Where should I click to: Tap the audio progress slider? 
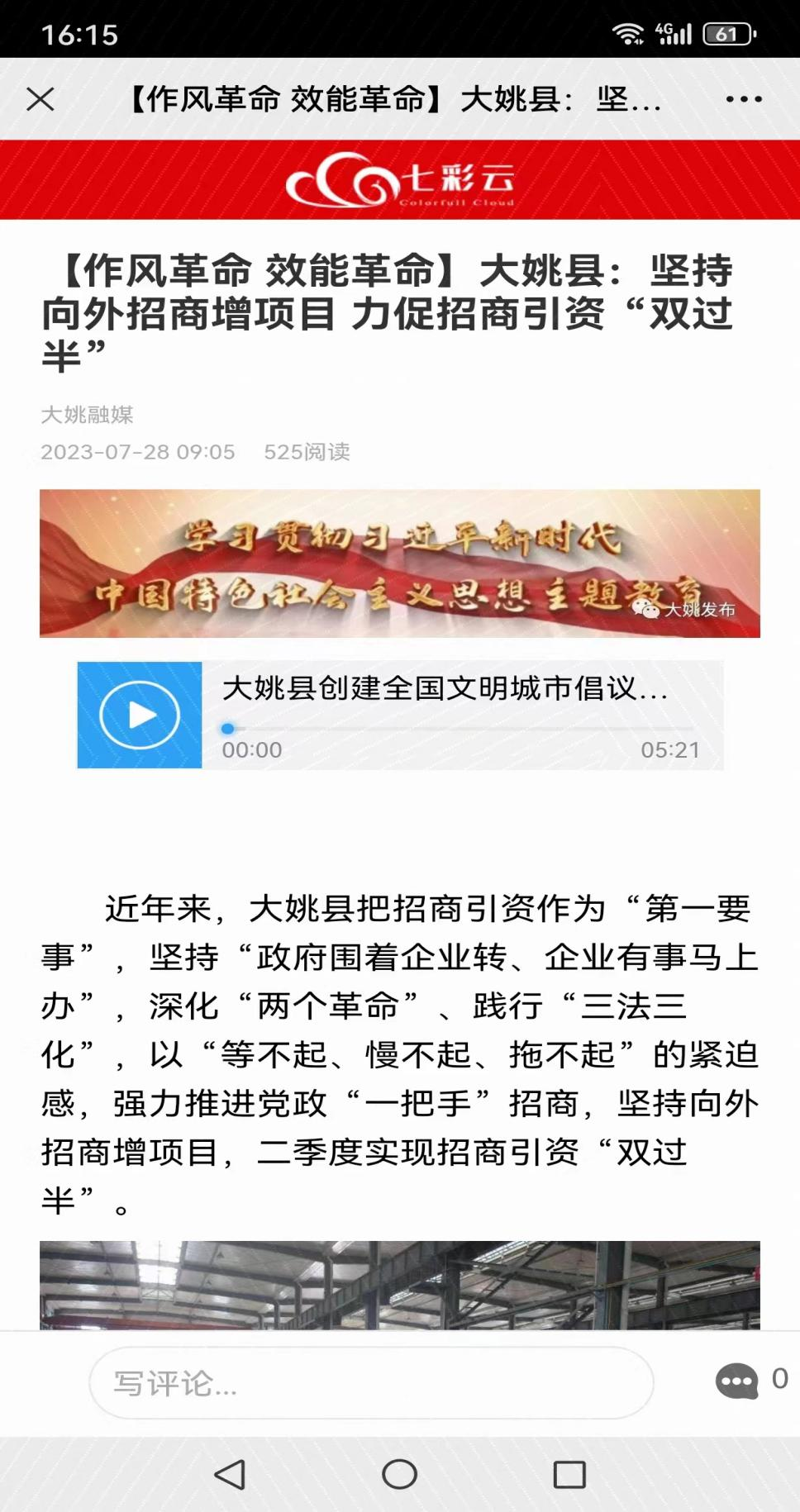[x=460, y=729]
